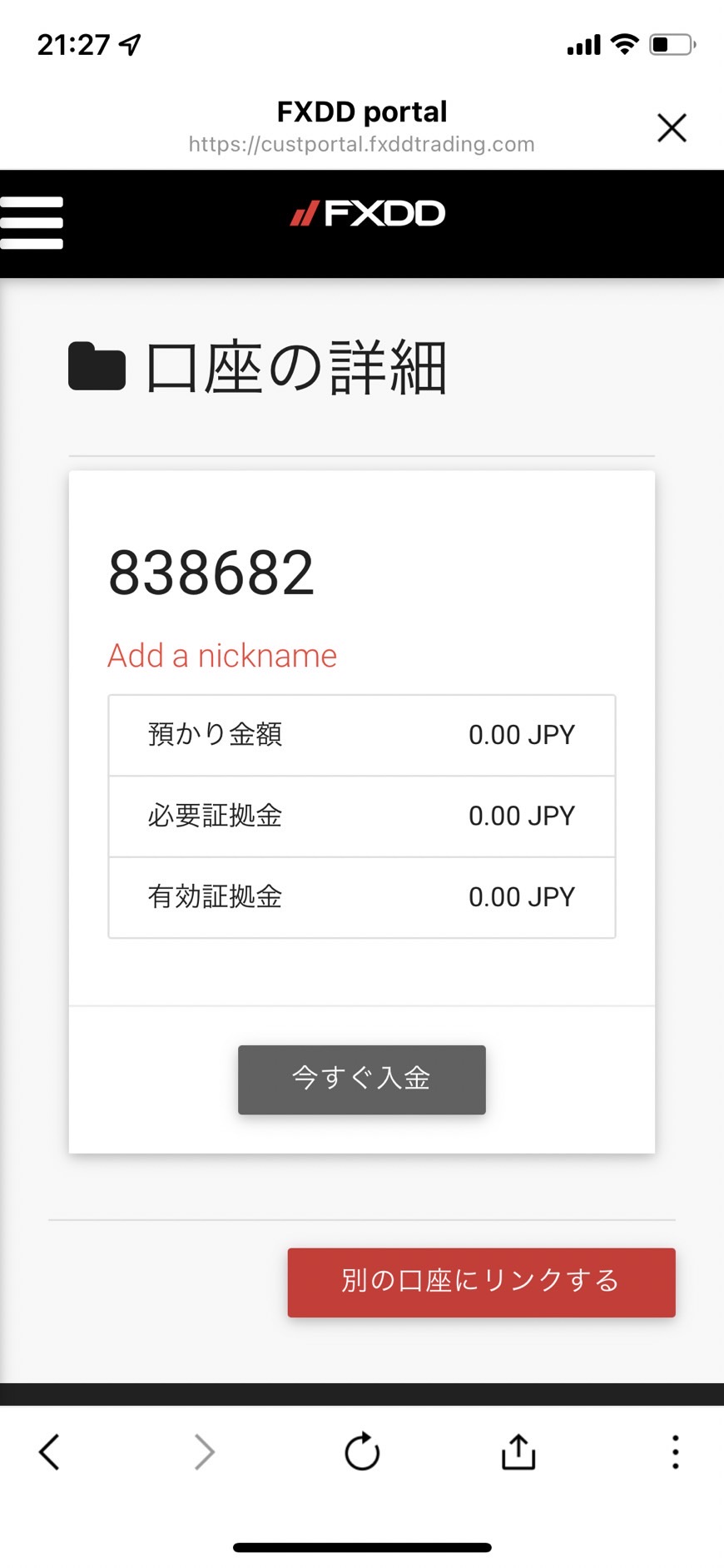Share this page
Viewport: 724px width, 1568px height.
point(518,1452)
